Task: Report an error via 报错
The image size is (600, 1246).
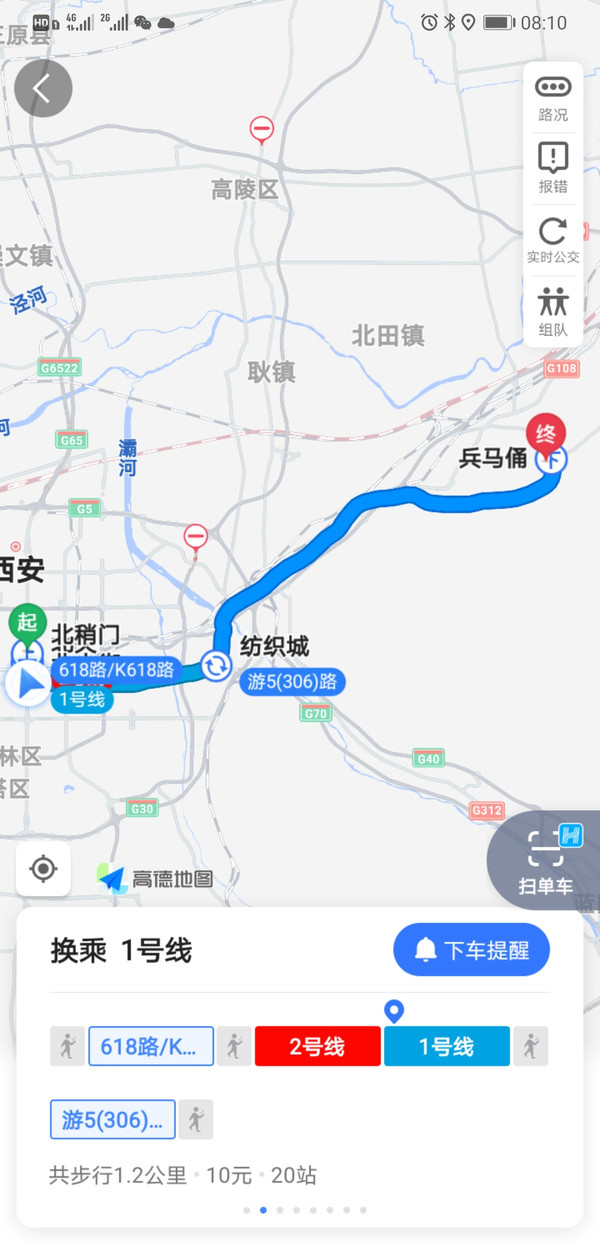Action: click(x=553, y=168)
